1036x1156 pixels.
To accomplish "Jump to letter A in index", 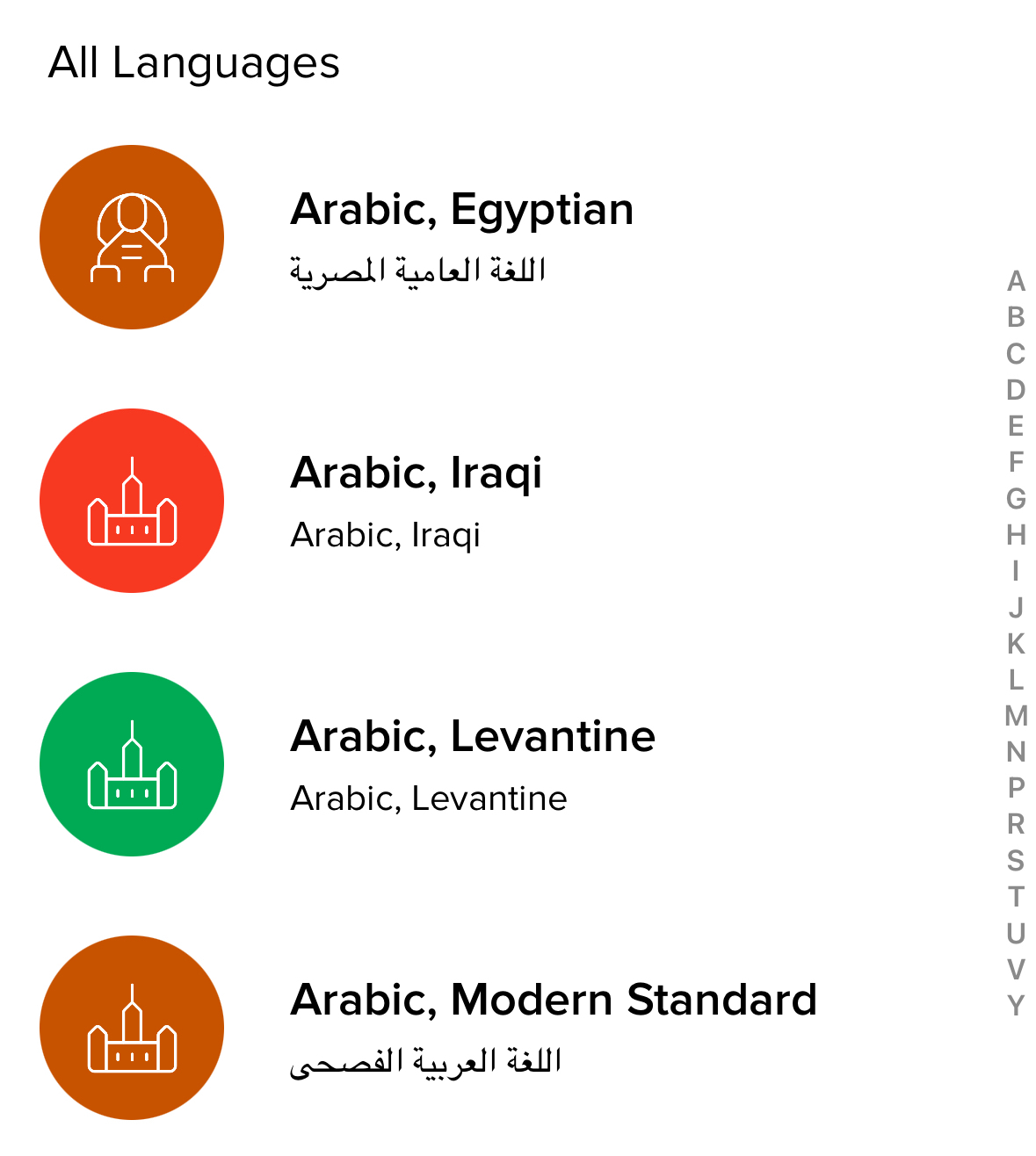I will [x=1016, y=281].
